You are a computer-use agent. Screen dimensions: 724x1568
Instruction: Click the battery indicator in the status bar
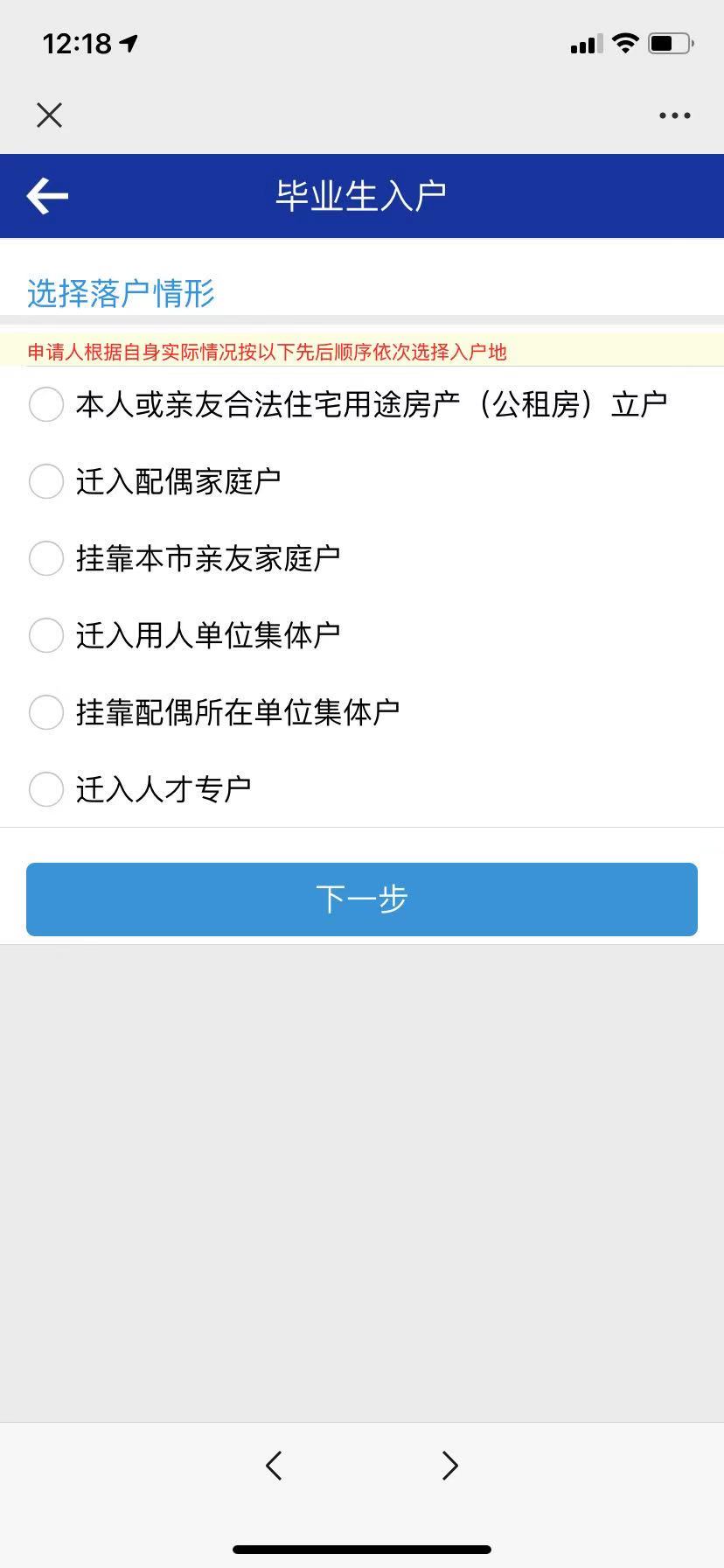pos(667,43)
